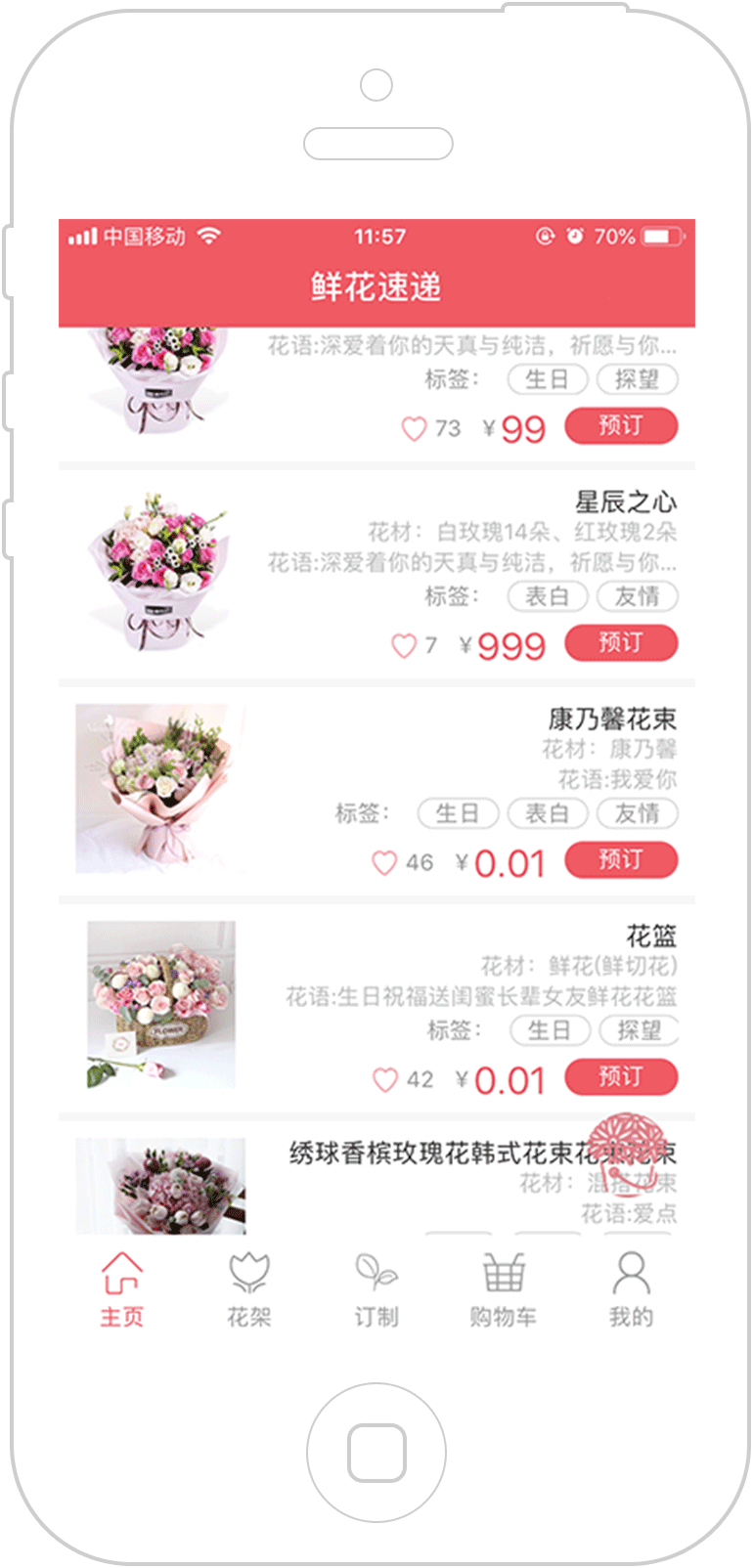Tap 预订 on the ¥99 bouquet
The height and width of the screenshot is (1568, 753).
point(621,425)
